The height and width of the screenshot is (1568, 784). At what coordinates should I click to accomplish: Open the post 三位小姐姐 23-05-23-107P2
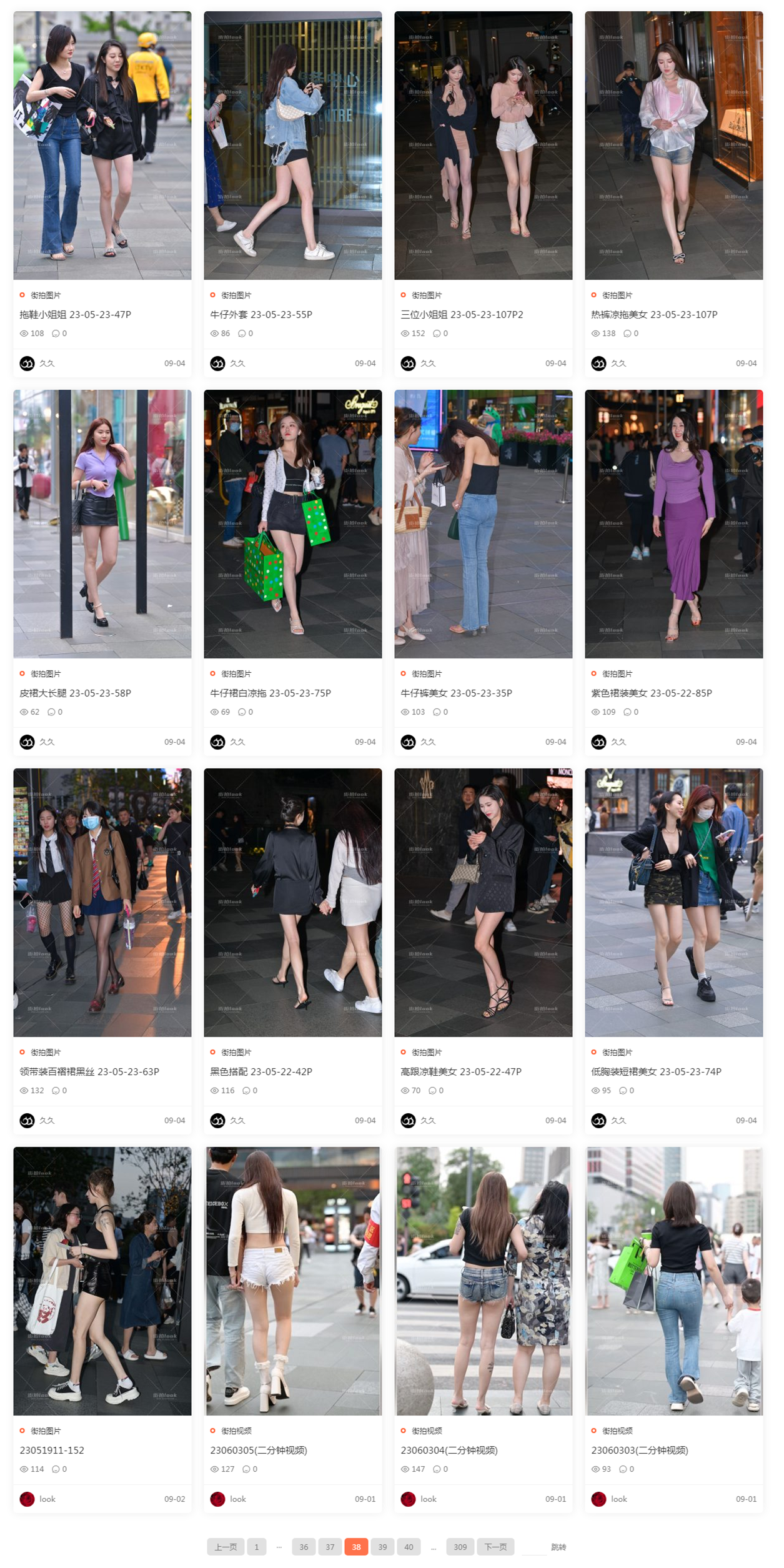click(462, 314)
